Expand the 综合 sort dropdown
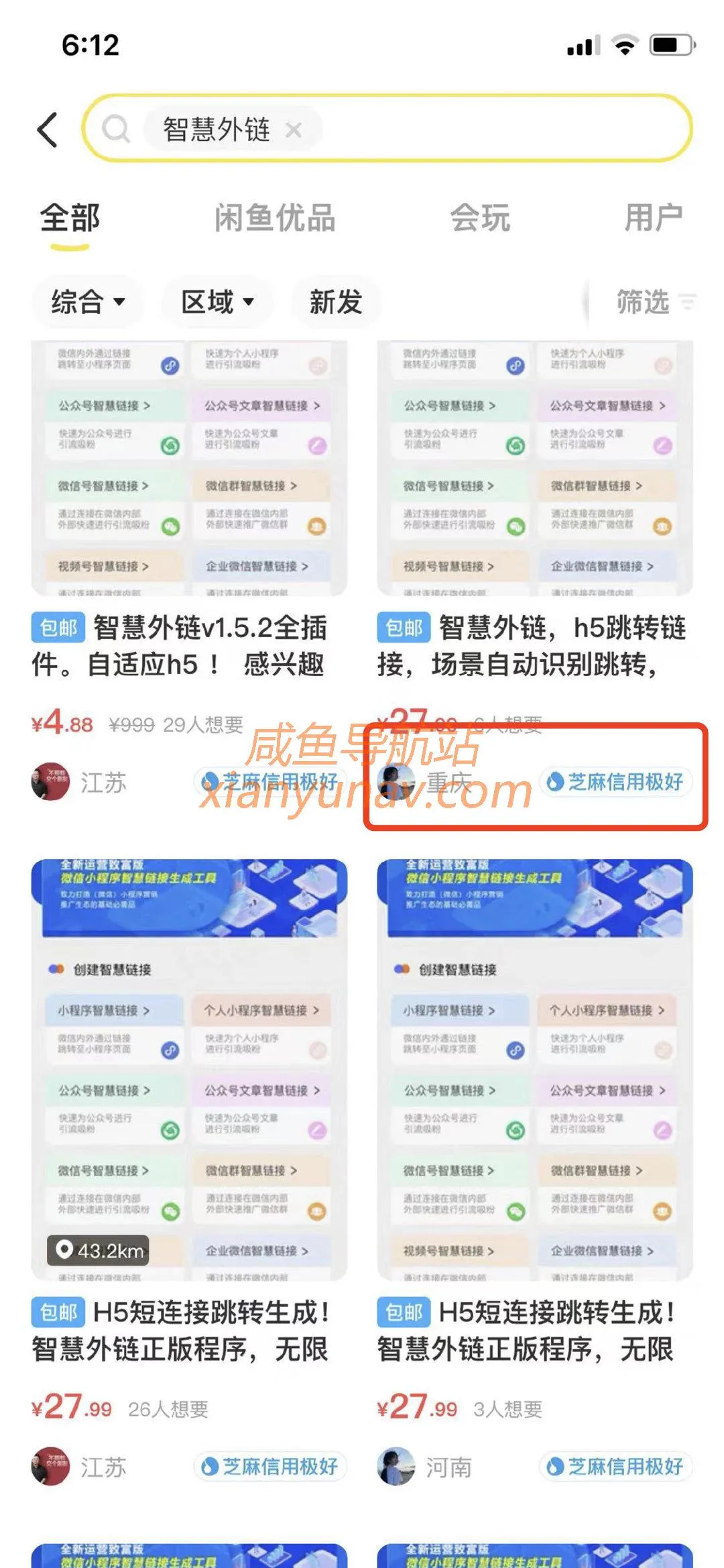 [x=88, y=302]
